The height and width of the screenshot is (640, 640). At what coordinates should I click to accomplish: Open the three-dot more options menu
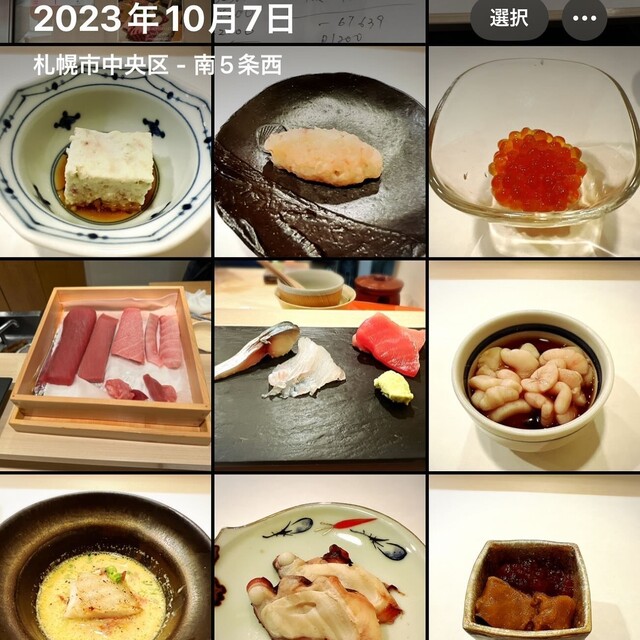[585, 18]
